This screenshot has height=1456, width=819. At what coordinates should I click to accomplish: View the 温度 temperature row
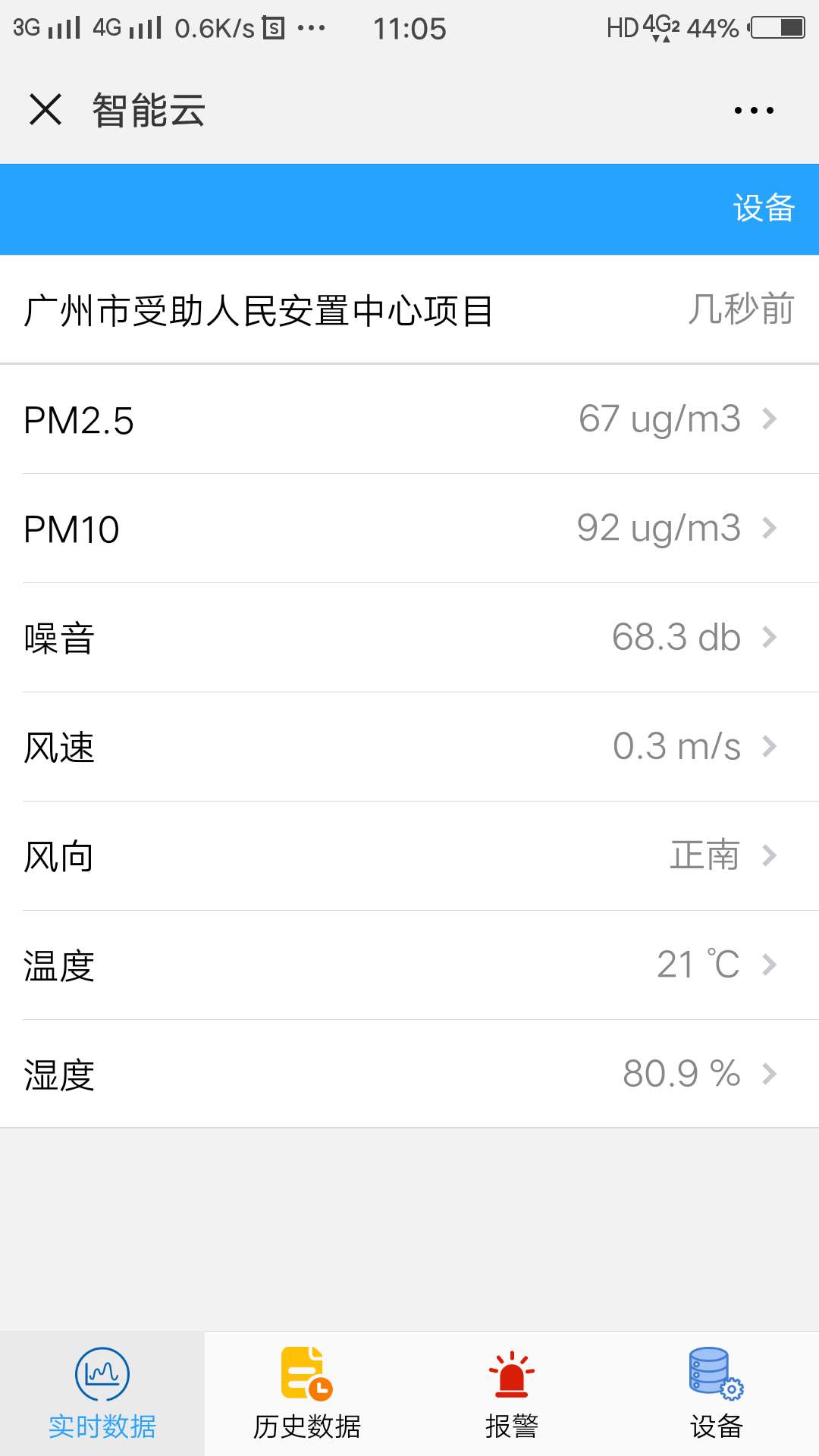click(409, 965)
